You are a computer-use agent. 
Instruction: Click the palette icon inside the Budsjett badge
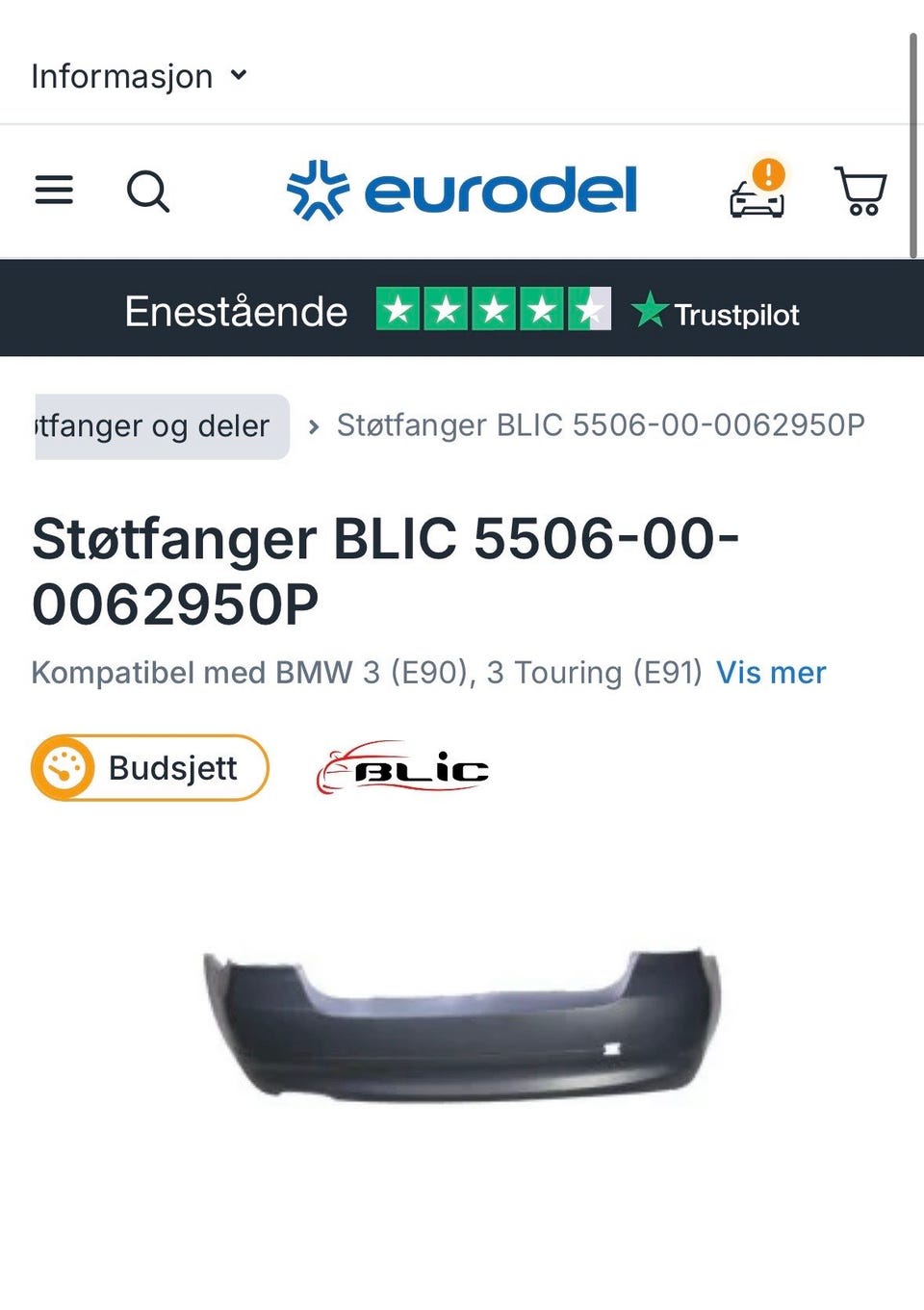point(63,768)
